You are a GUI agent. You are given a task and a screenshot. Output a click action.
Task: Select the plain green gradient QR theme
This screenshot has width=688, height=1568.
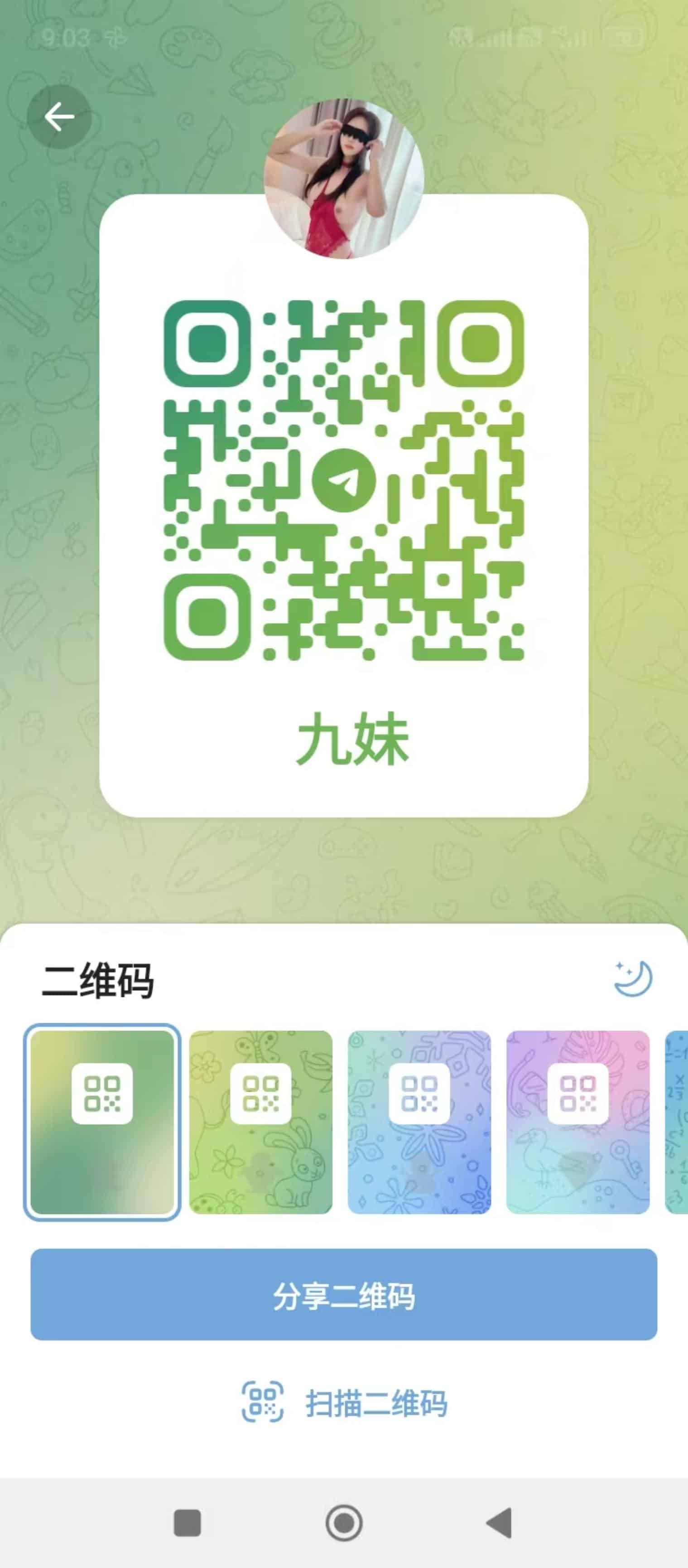click(102, 1122)
